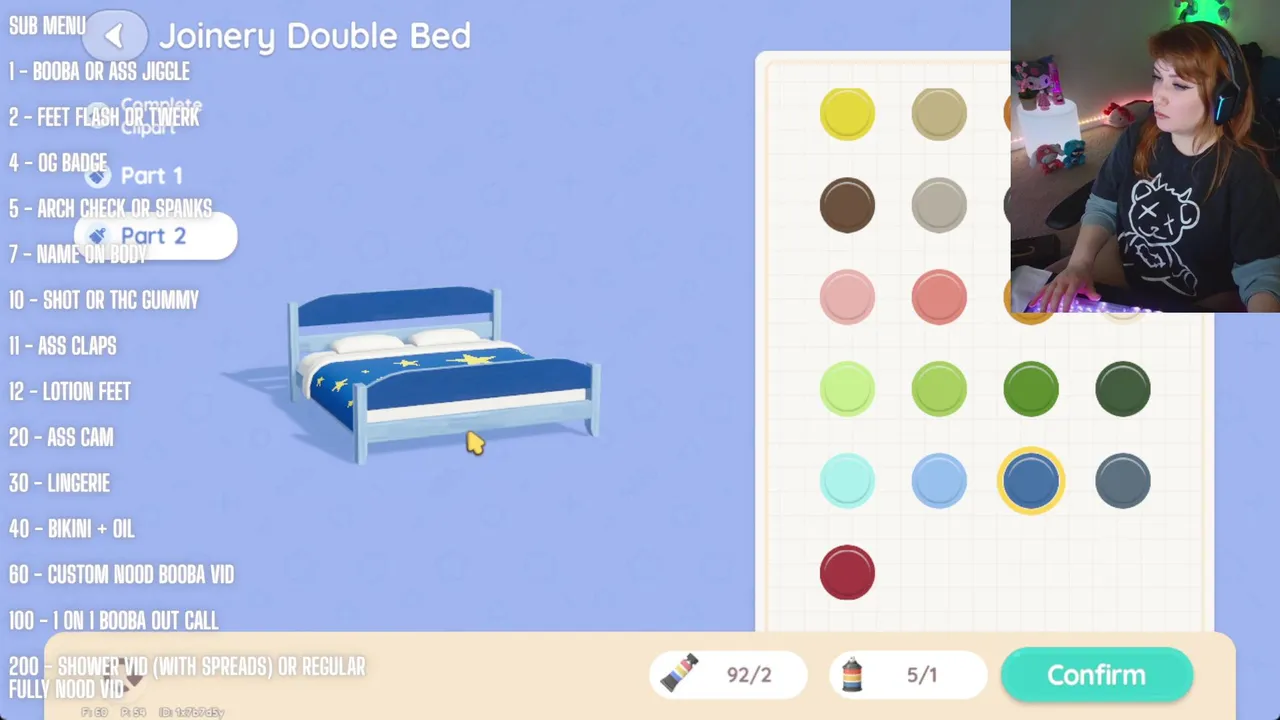Confirm the bed color choice
This screenshot has height=720, width=1280.
pyautogui.click(x=1096, y=675)
